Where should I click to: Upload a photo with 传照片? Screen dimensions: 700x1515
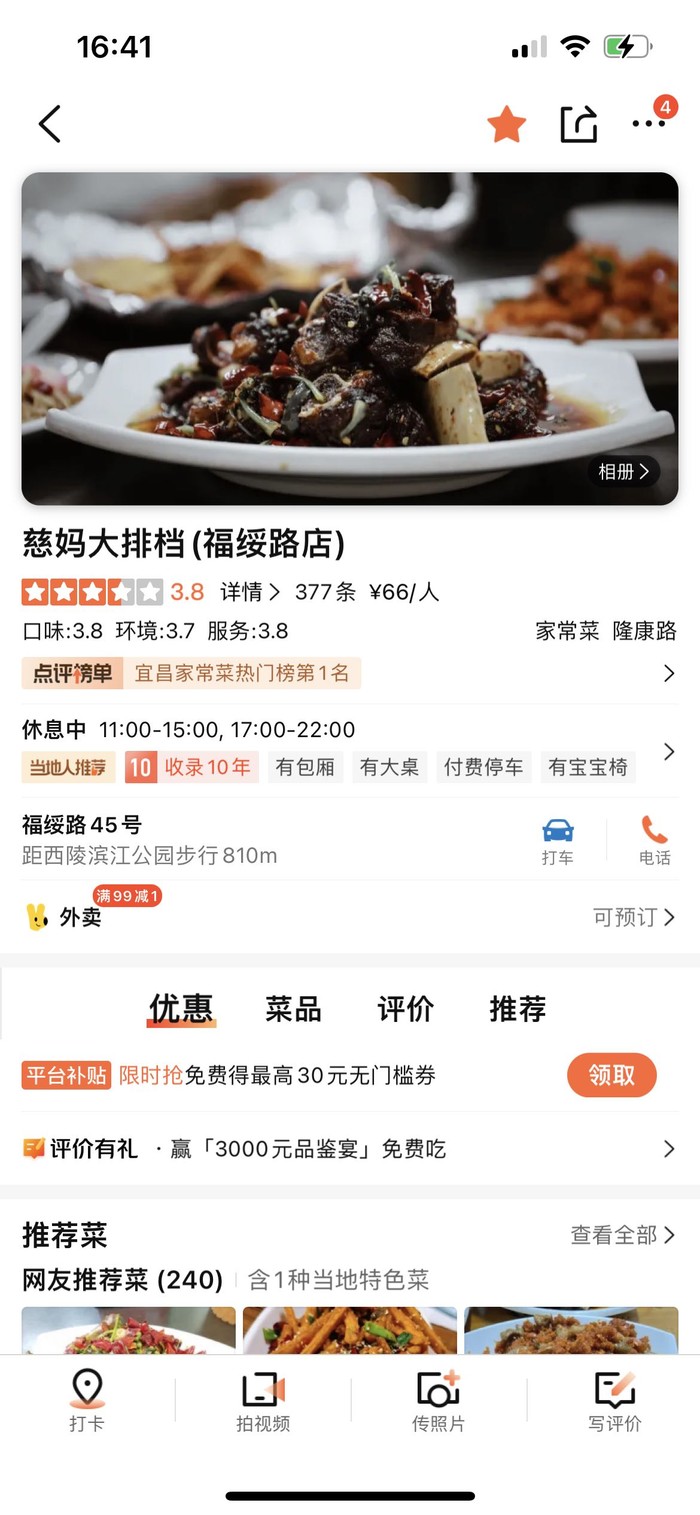pyautogui.click(x=438, y=1400)
